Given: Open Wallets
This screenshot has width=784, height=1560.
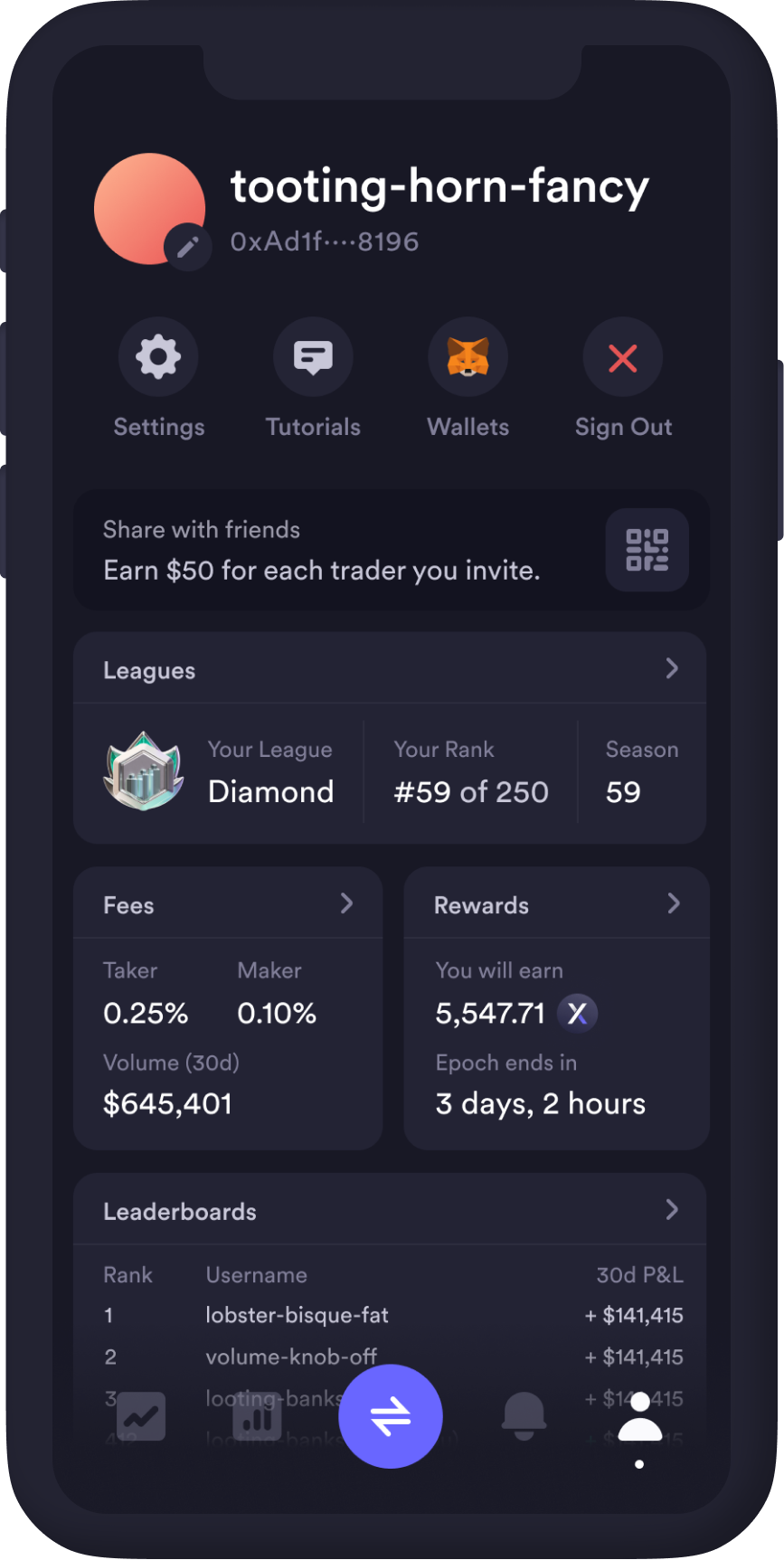Looking at the screenshot, I should (x=468, y=358).
